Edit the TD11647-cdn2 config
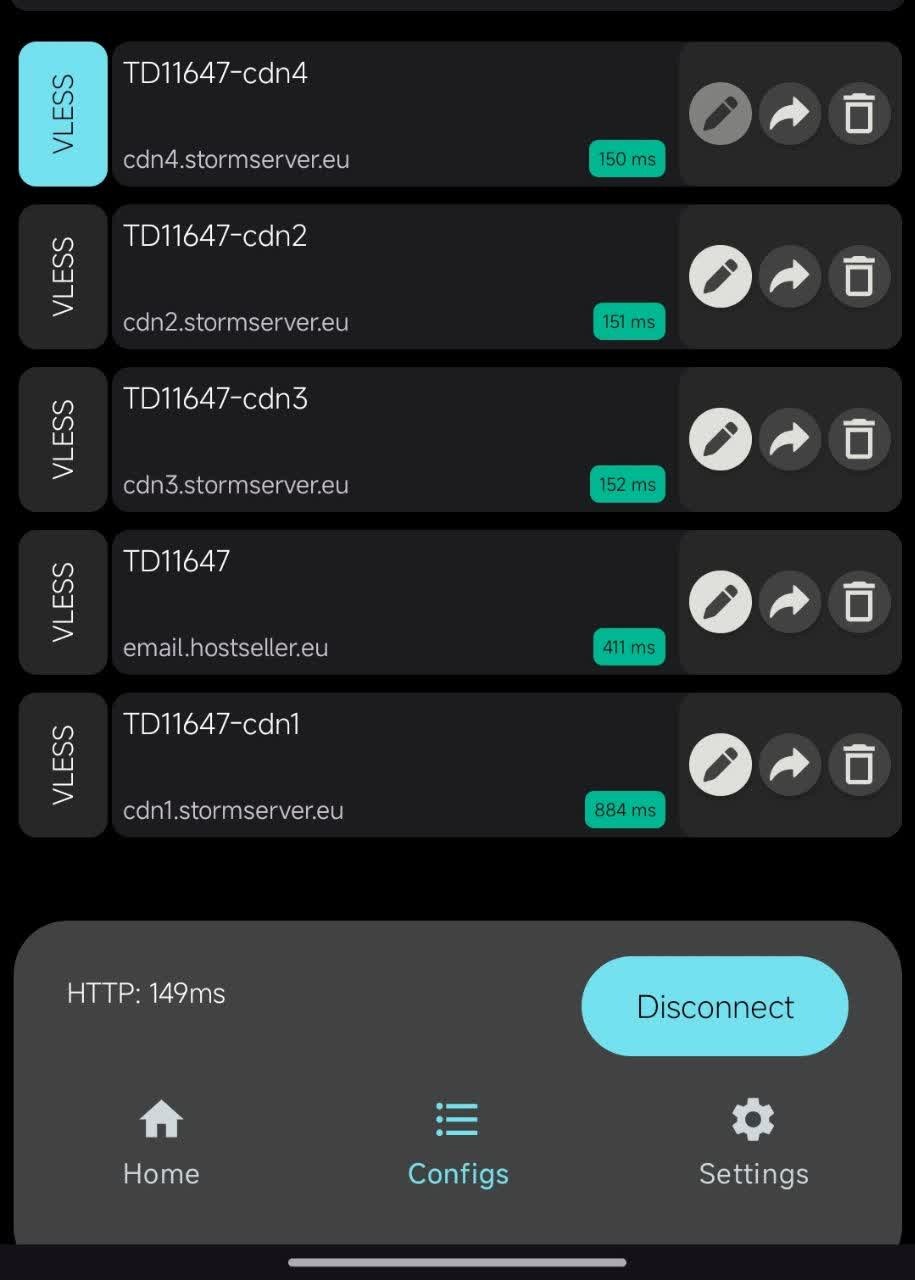The height and width of the screenshot is (1280, 915). point(720,276)
